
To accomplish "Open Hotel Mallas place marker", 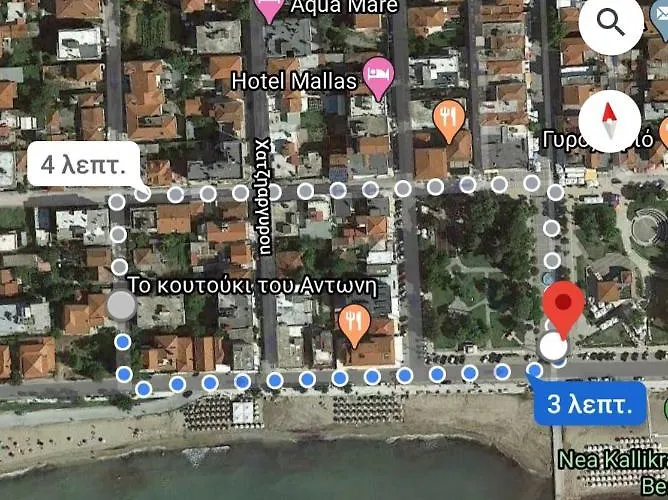I will (x=378, y=73).
